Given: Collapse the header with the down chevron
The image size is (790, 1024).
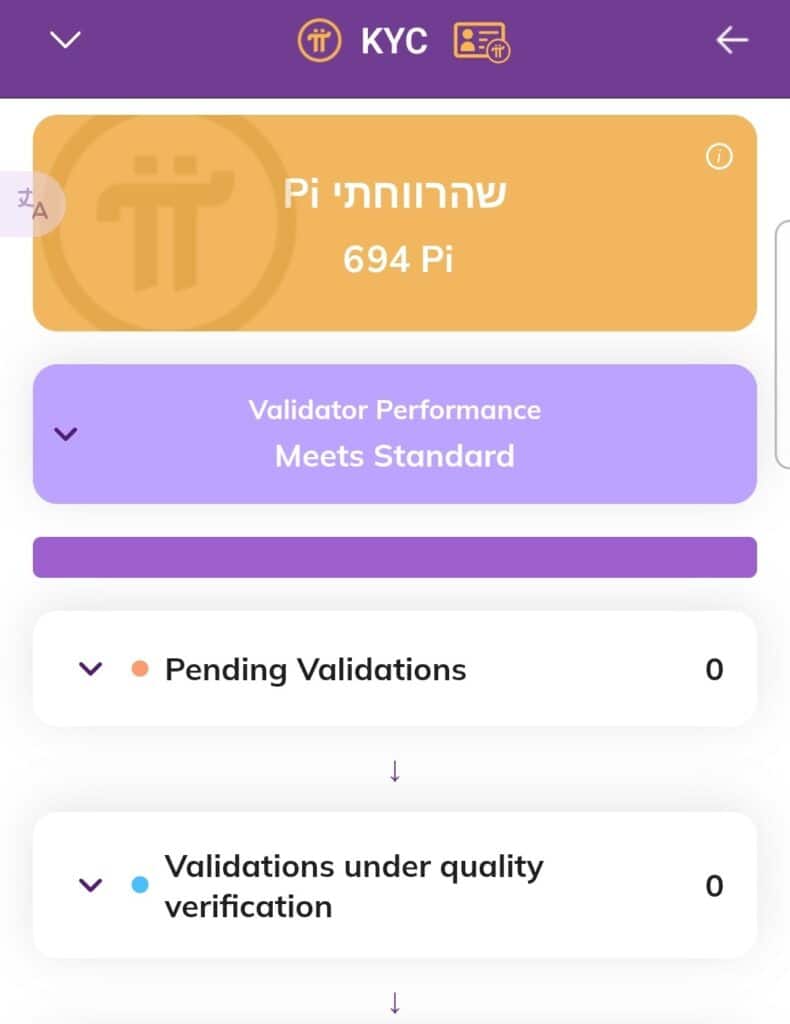Looking at the screenshot, I should click(64, 41).
